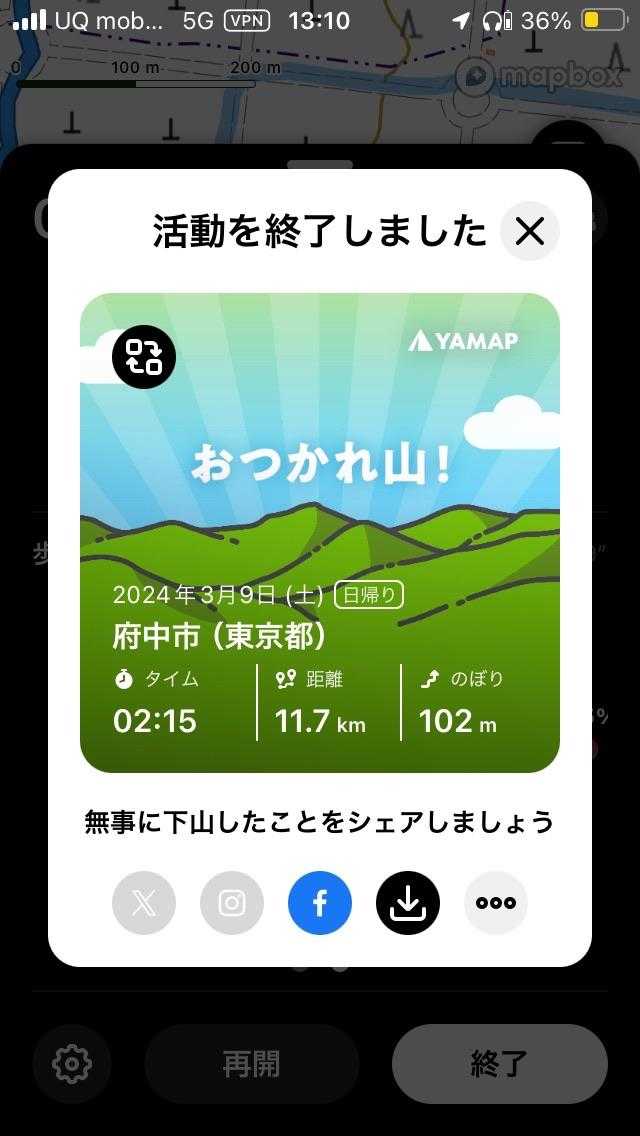Share the activity on Facebook

(x=320, y=903)
